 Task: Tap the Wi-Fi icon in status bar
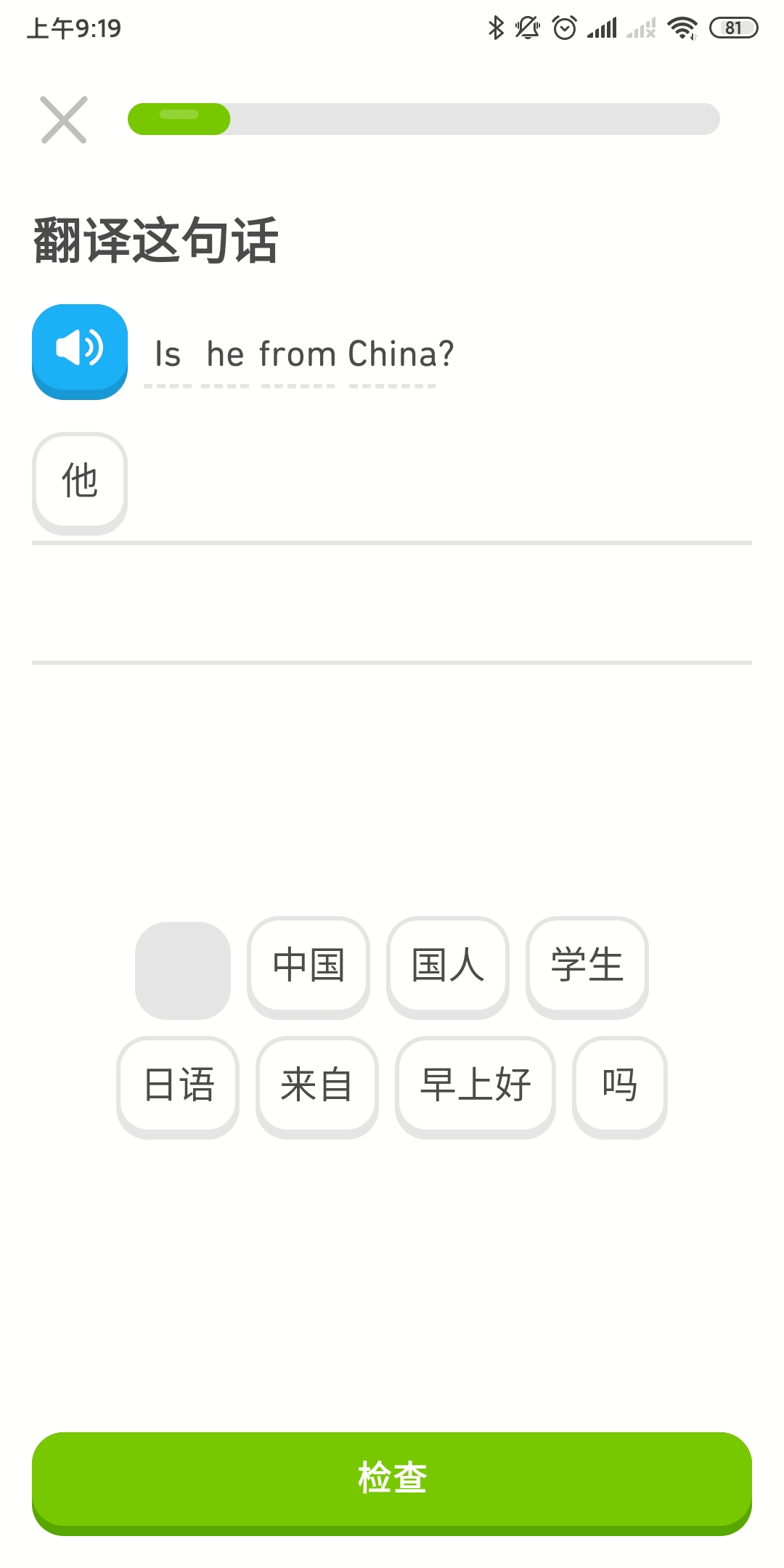pos(681,27)
